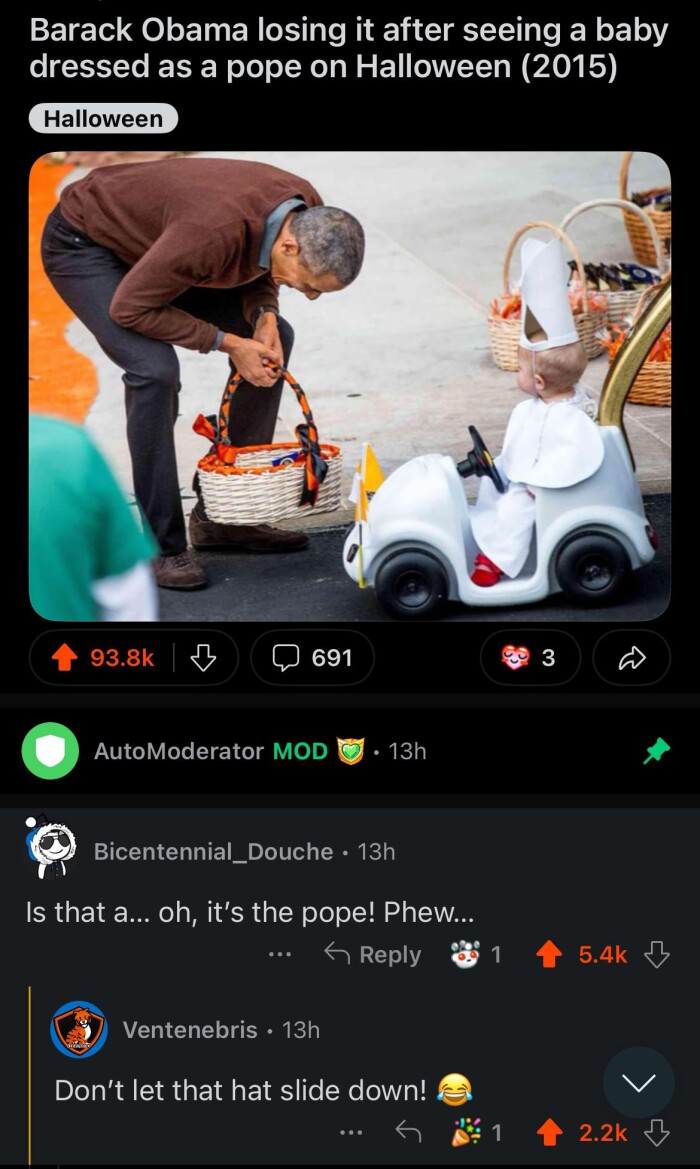Downvote Ventenebris's comment

point(656,1132)
